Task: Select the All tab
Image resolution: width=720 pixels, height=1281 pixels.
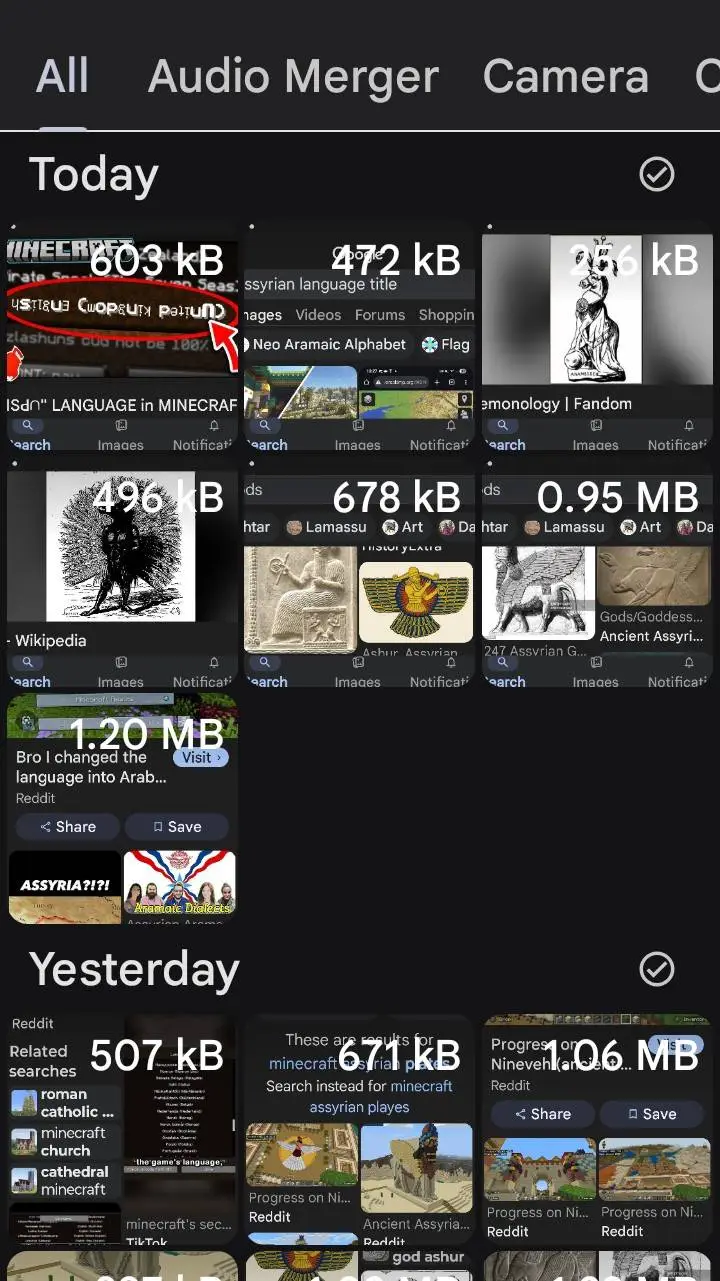Action: click(x=62, y=78)
